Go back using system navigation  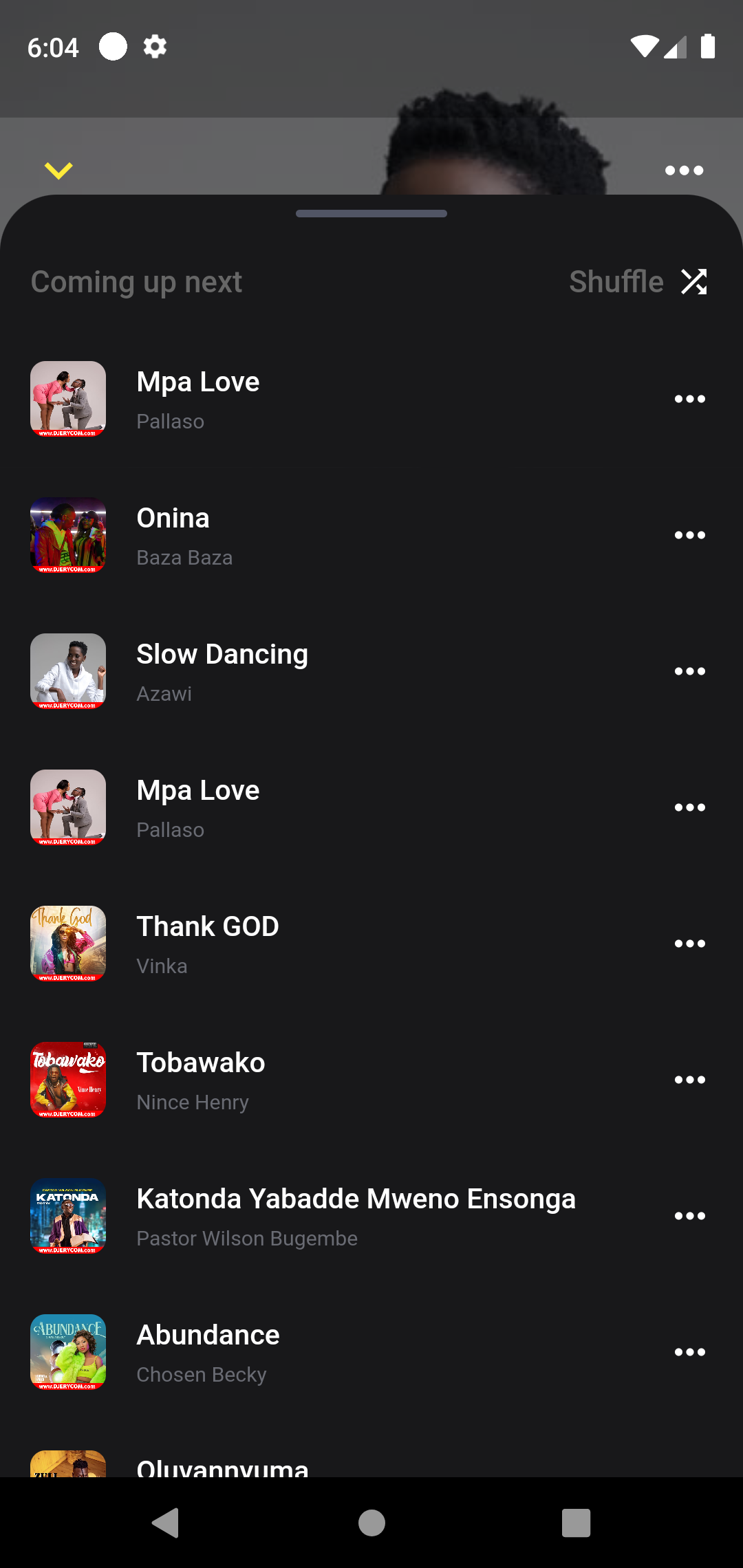coord(165,1523)
